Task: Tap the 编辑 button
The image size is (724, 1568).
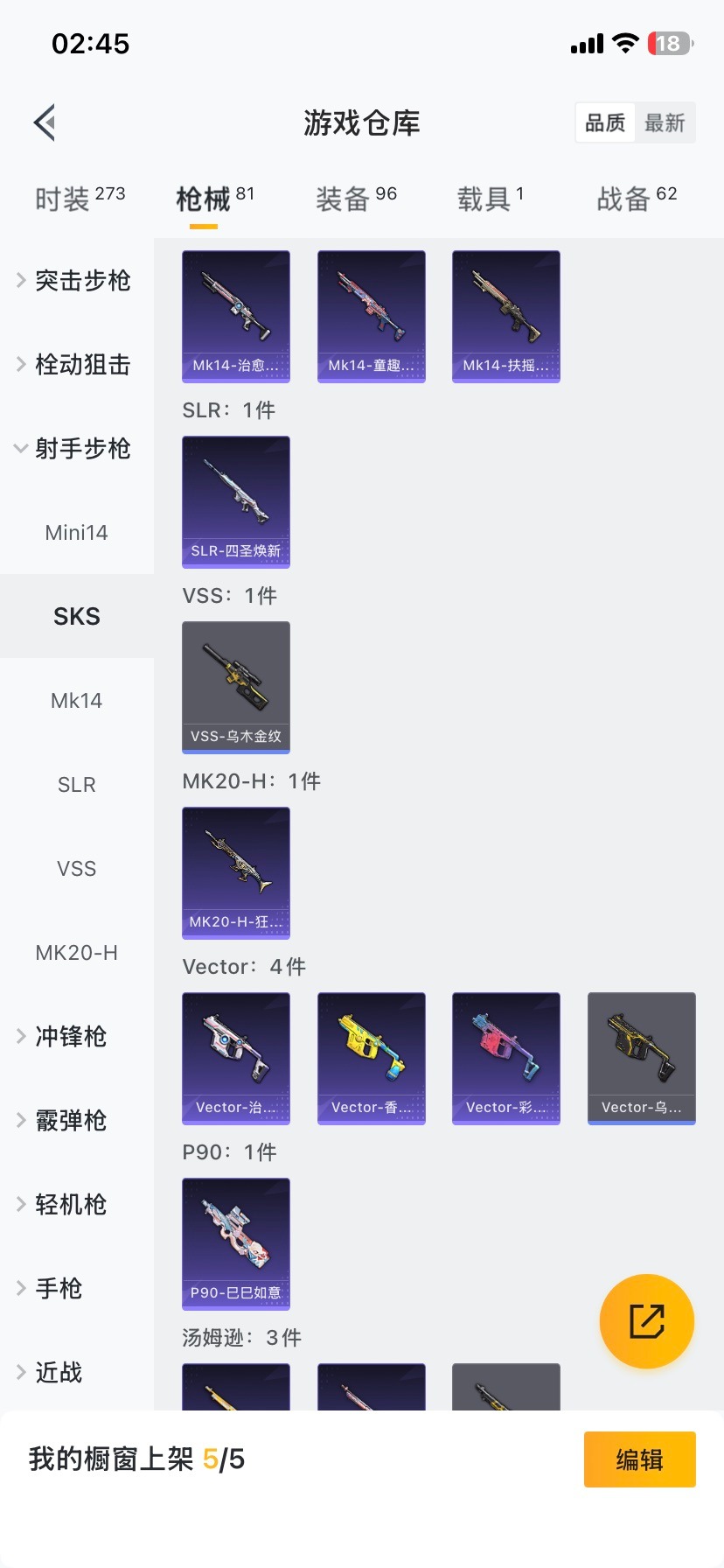Action: pyautogui.click(x=639, y=1459)
